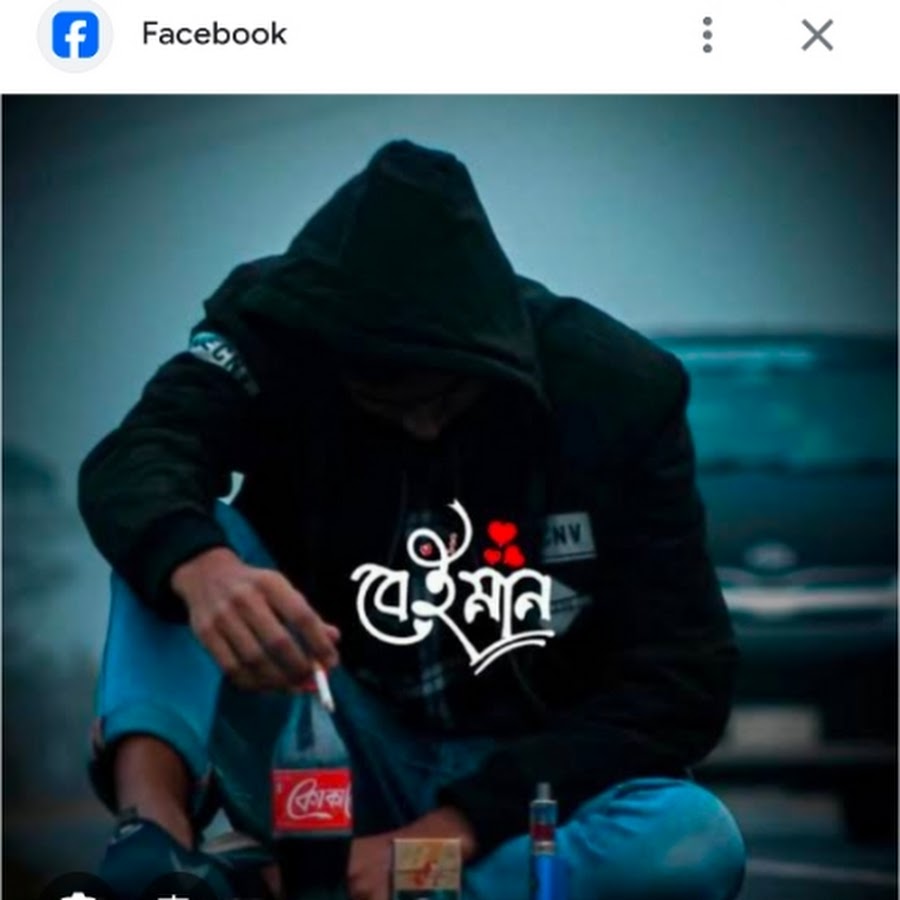The width and height of the screenshot is (900, 900).
Task: Open the three-dot overflow menu
Action: [x=707, y=35]
